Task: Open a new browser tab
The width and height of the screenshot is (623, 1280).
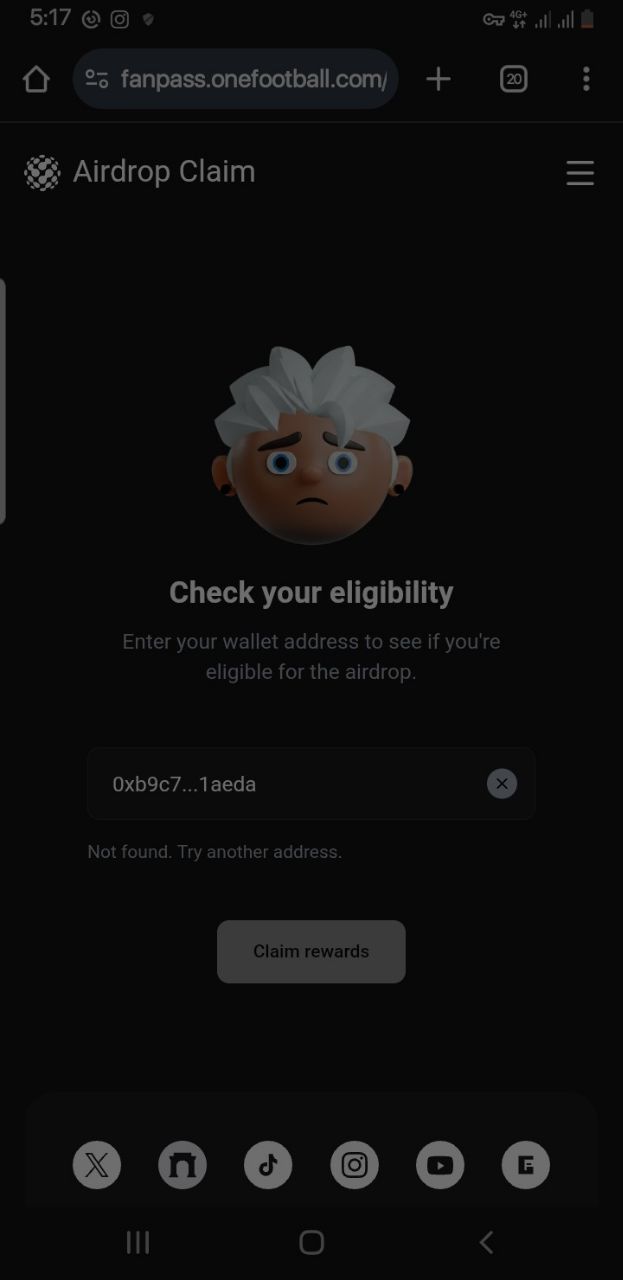Action: point(438,79)
